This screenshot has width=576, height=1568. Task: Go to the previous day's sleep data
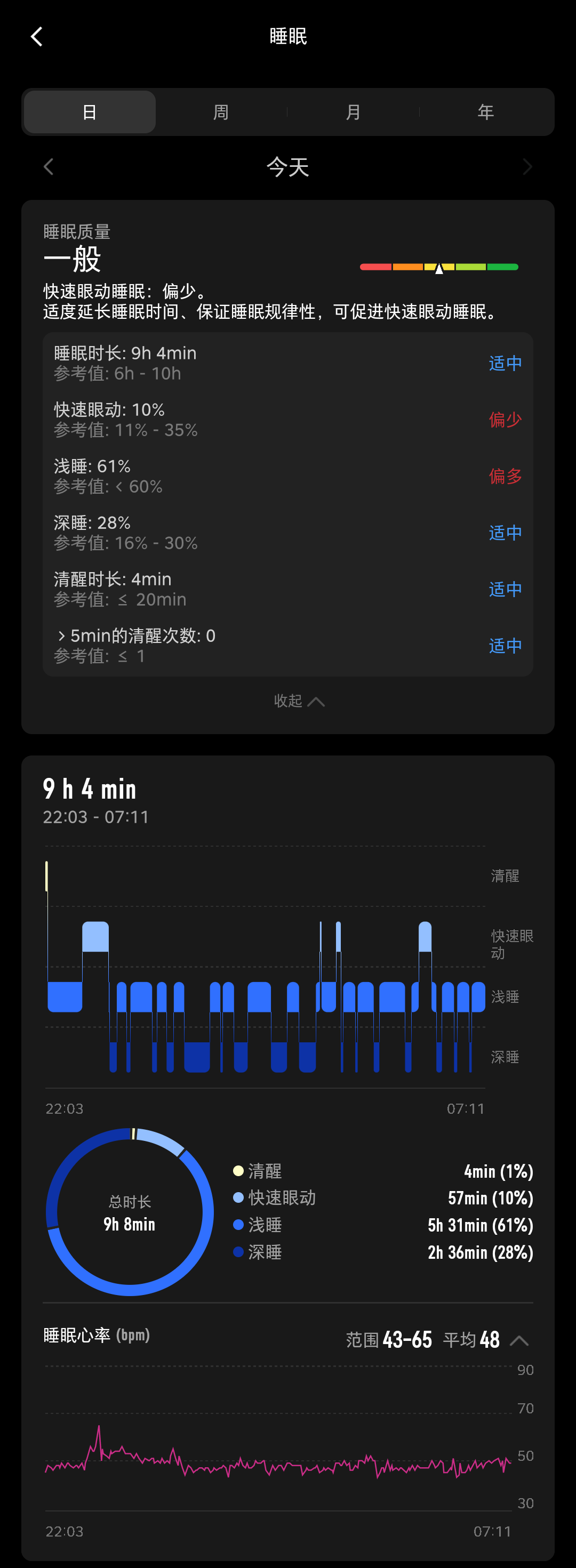point(49,167)
